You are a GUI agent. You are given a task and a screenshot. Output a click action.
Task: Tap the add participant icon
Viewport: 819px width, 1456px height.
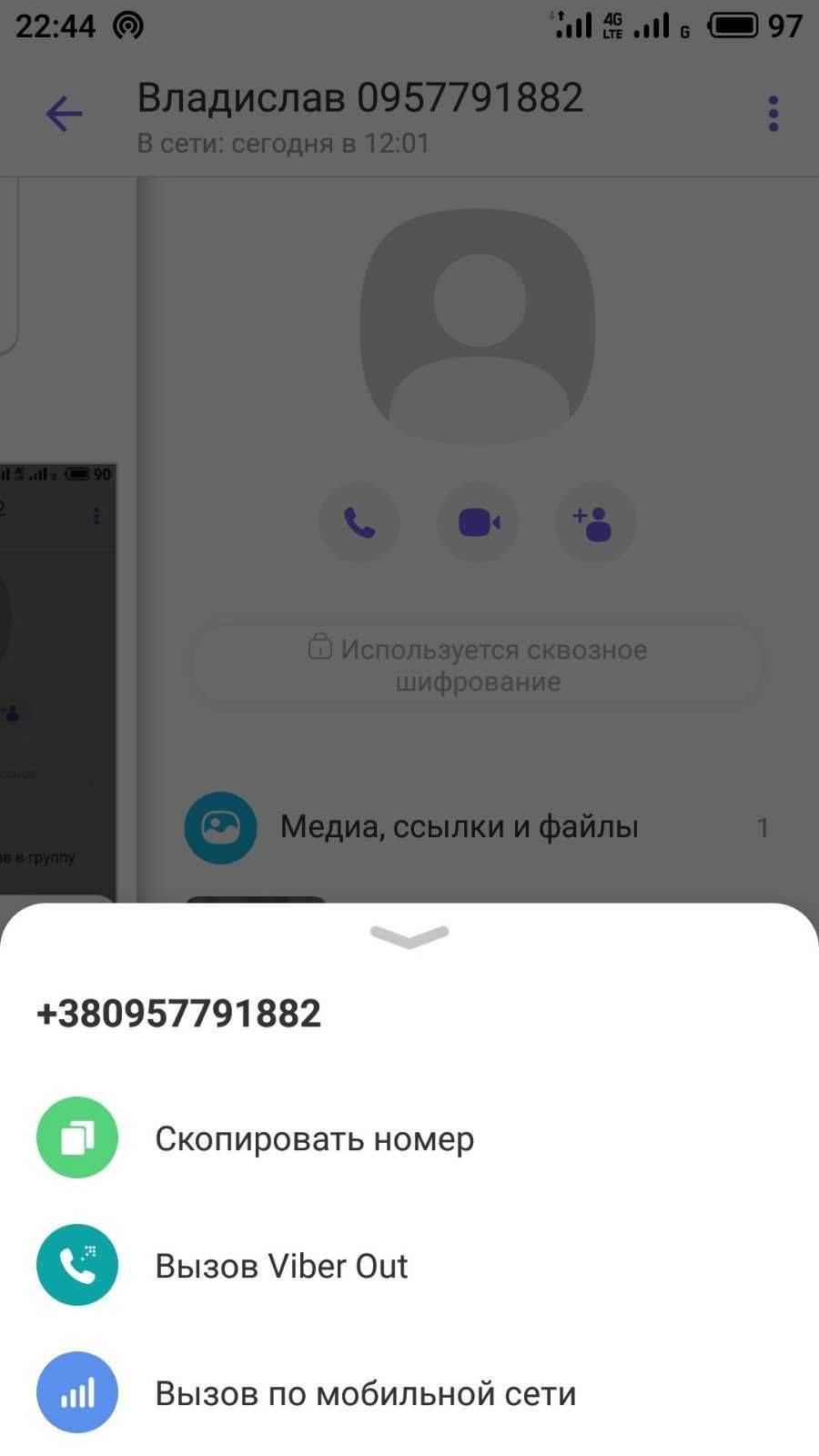(595, 522)
